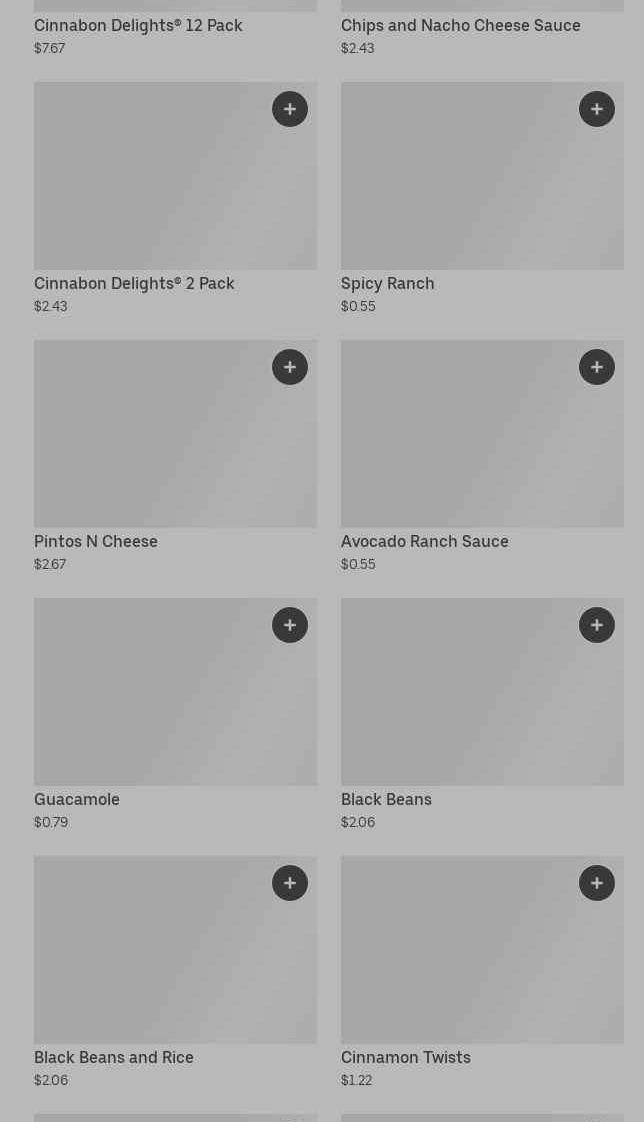644x1122 pixels.
Task: Add Cinnabon Delights 2 Pack to cart
Action: click(290, 109)
